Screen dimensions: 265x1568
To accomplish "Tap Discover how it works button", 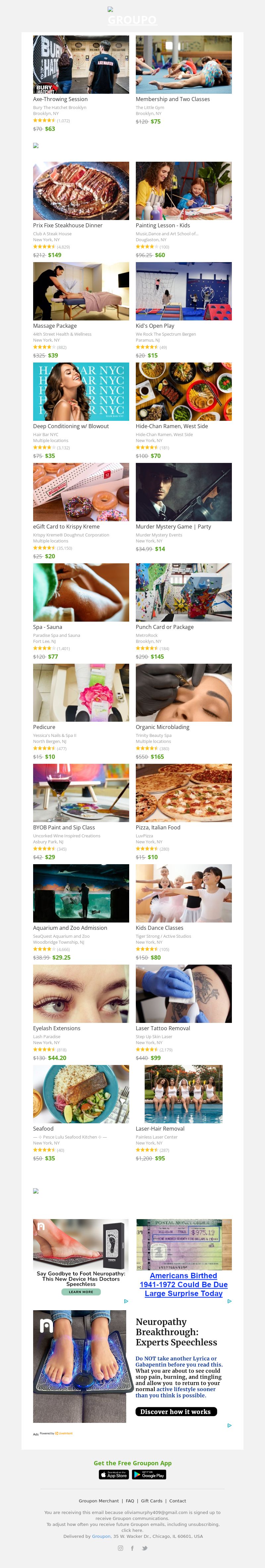I will (176, 1412).
